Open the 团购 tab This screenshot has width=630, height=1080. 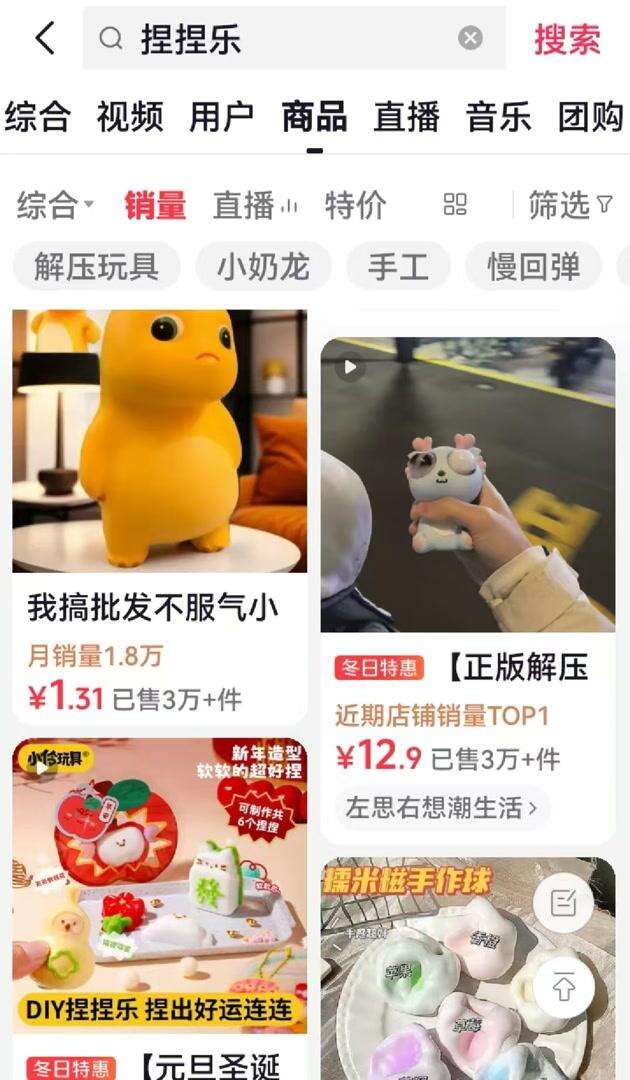coord(591,117)
